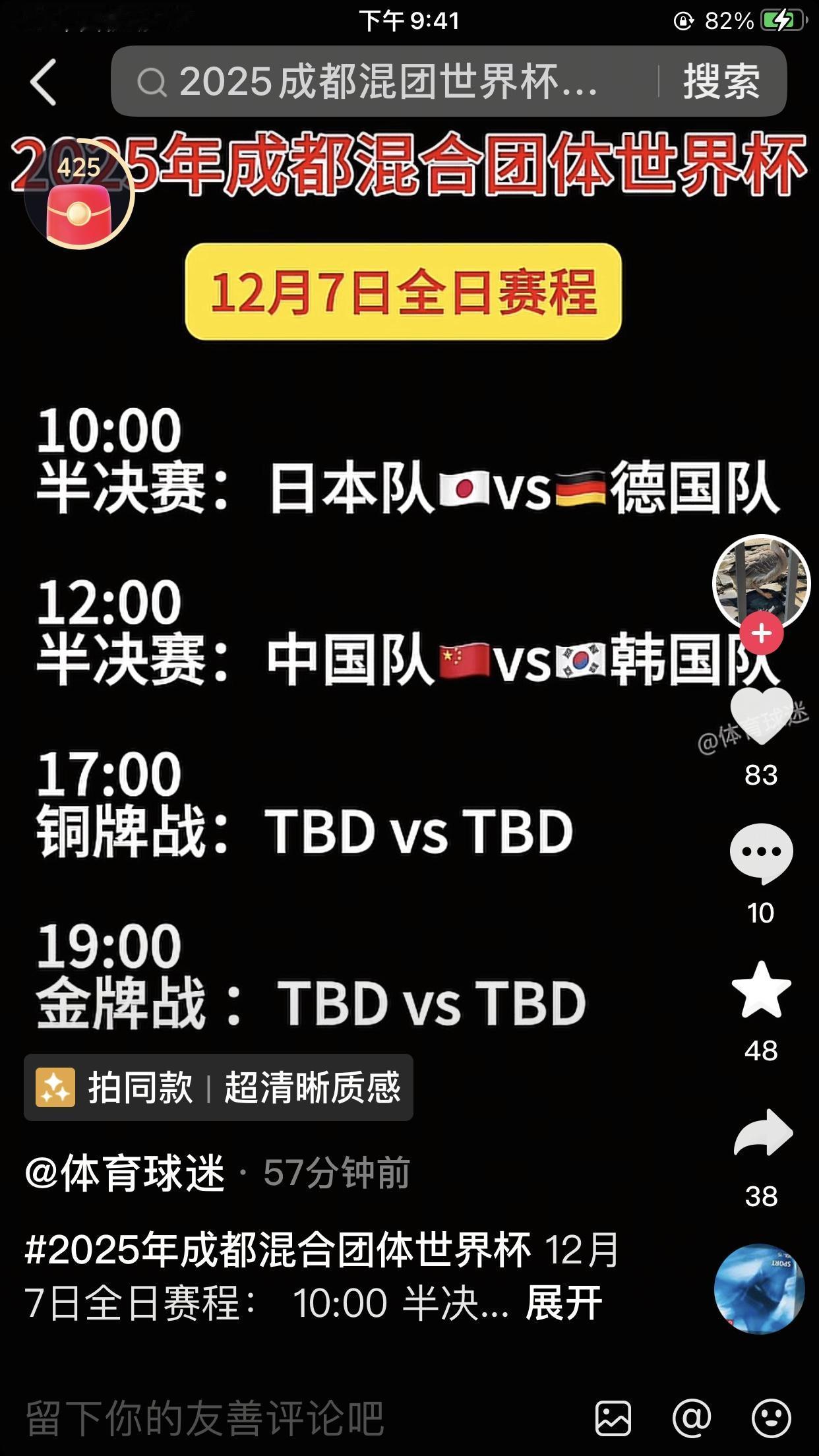
Task: Open hashtag #2025年成都混合团体世界杯
Action: click(x=277, y=1250)
